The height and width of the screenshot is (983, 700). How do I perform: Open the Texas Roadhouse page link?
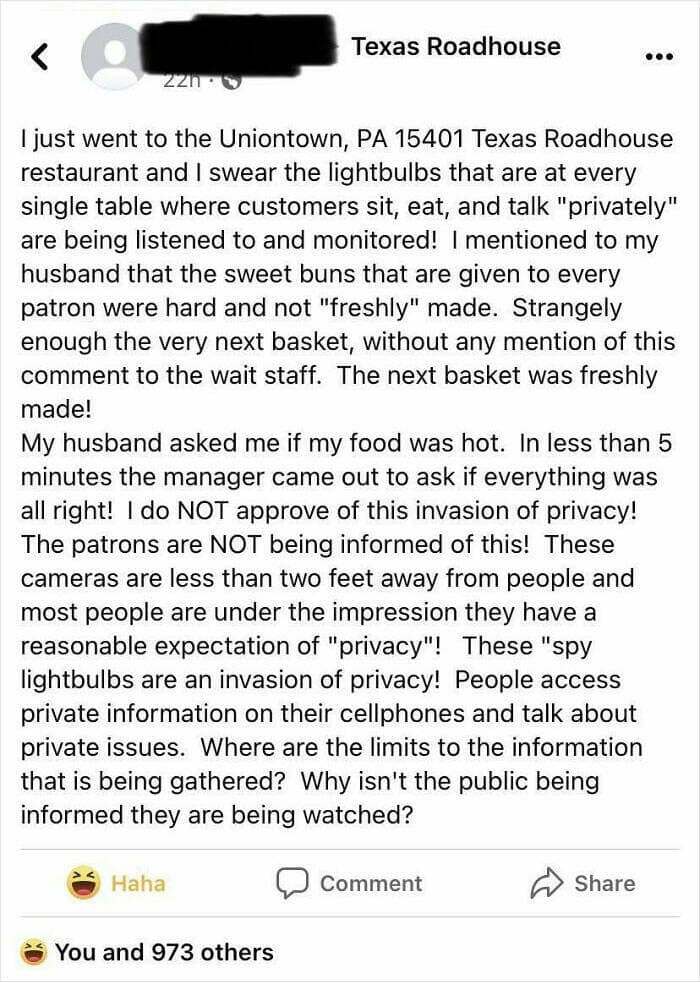coord(456,47)
